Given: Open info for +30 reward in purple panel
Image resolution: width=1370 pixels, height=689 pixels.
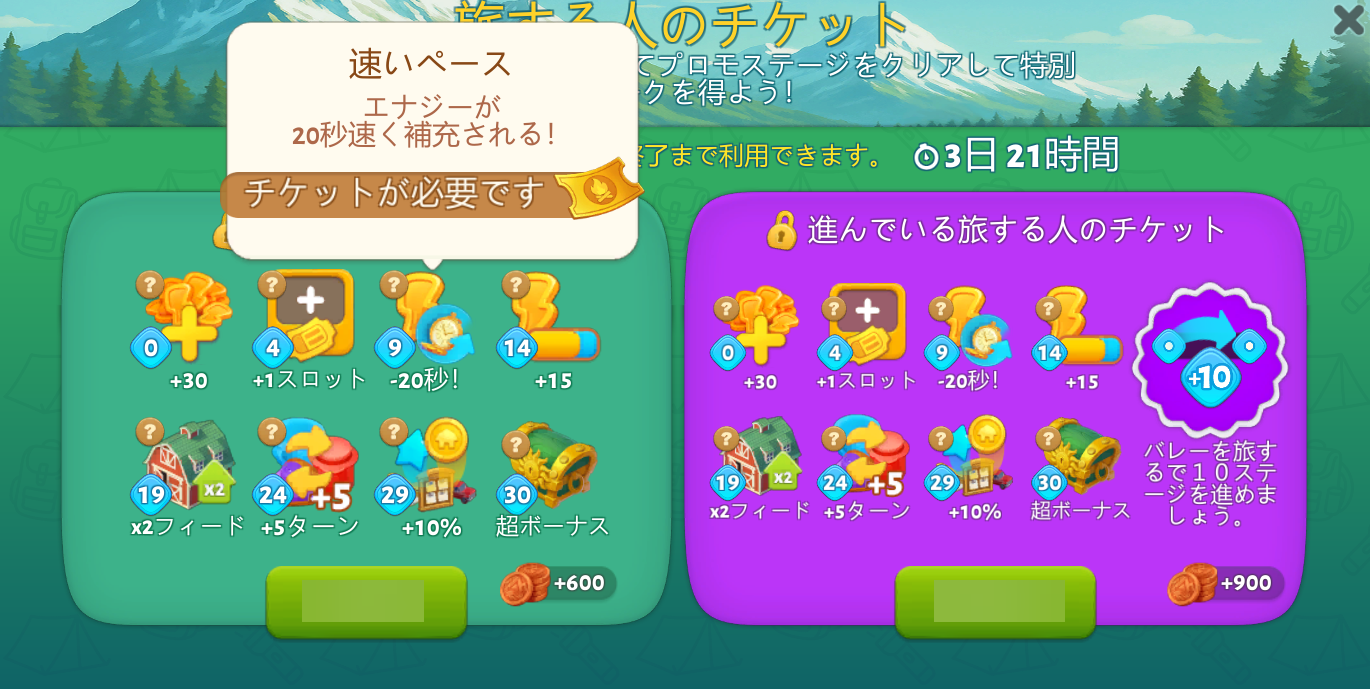Looking at the screenshot, I should point(726,308).
